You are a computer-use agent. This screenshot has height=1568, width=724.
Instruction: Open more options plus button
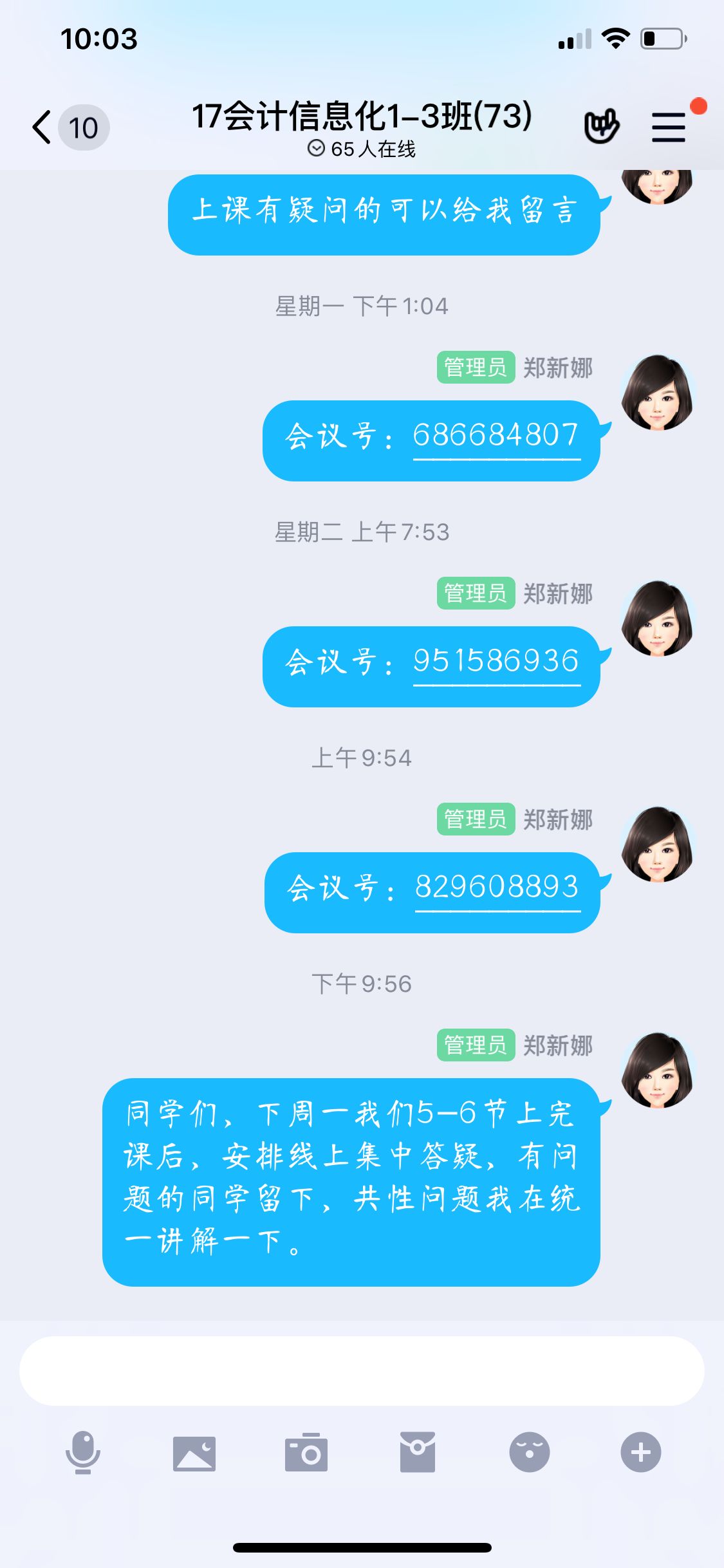click(x=640, y=1452)
